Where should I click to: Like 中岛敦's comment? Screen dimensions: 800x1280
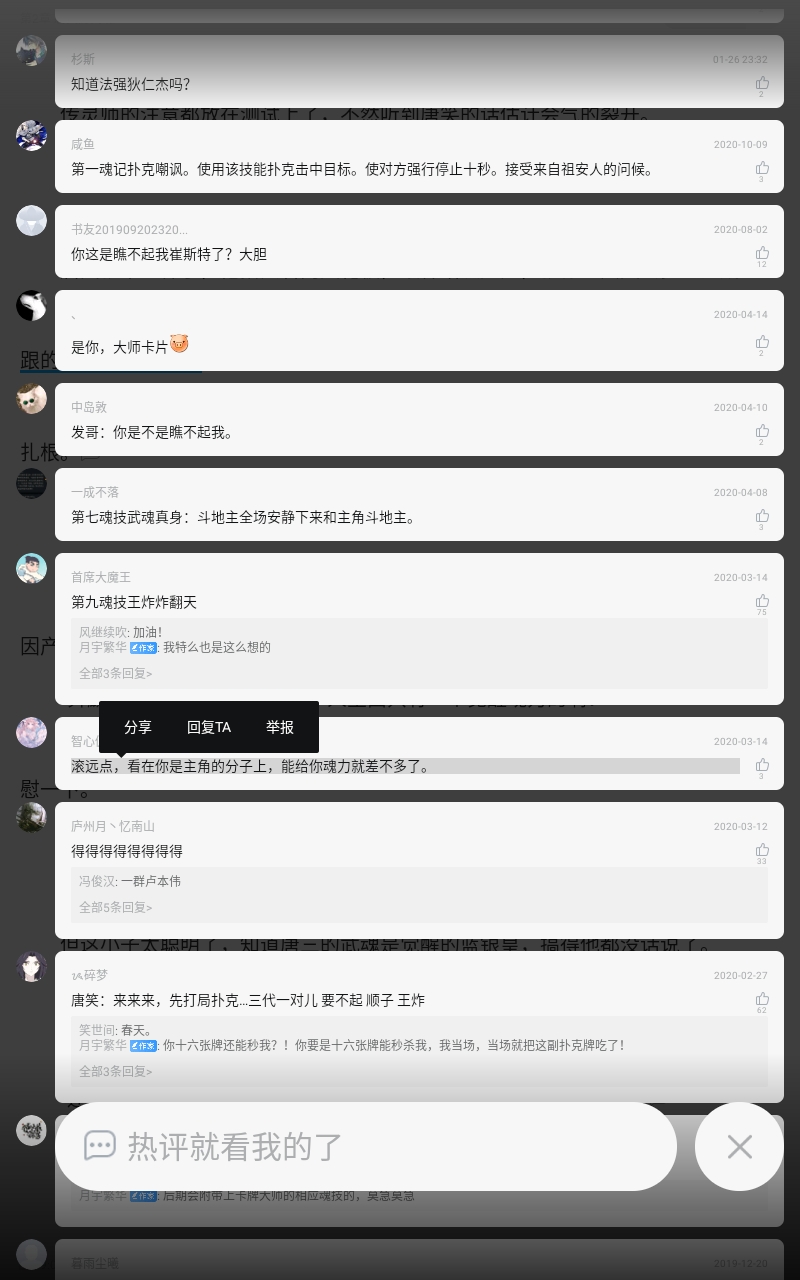[762, 432]
